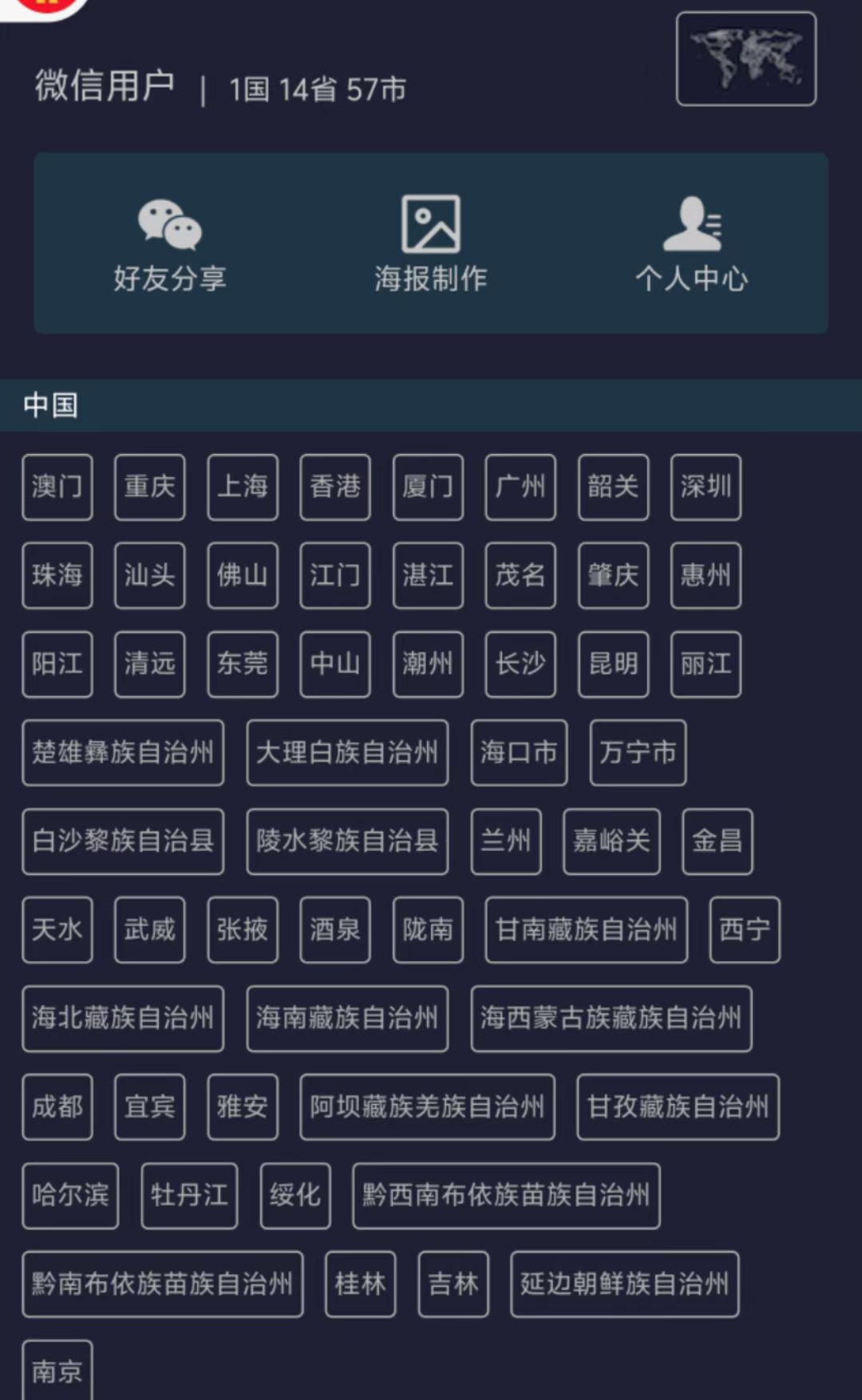Choose the 长沙 city tag
The width and height of the screenshot is (862, 1400).
coord(520,664)
